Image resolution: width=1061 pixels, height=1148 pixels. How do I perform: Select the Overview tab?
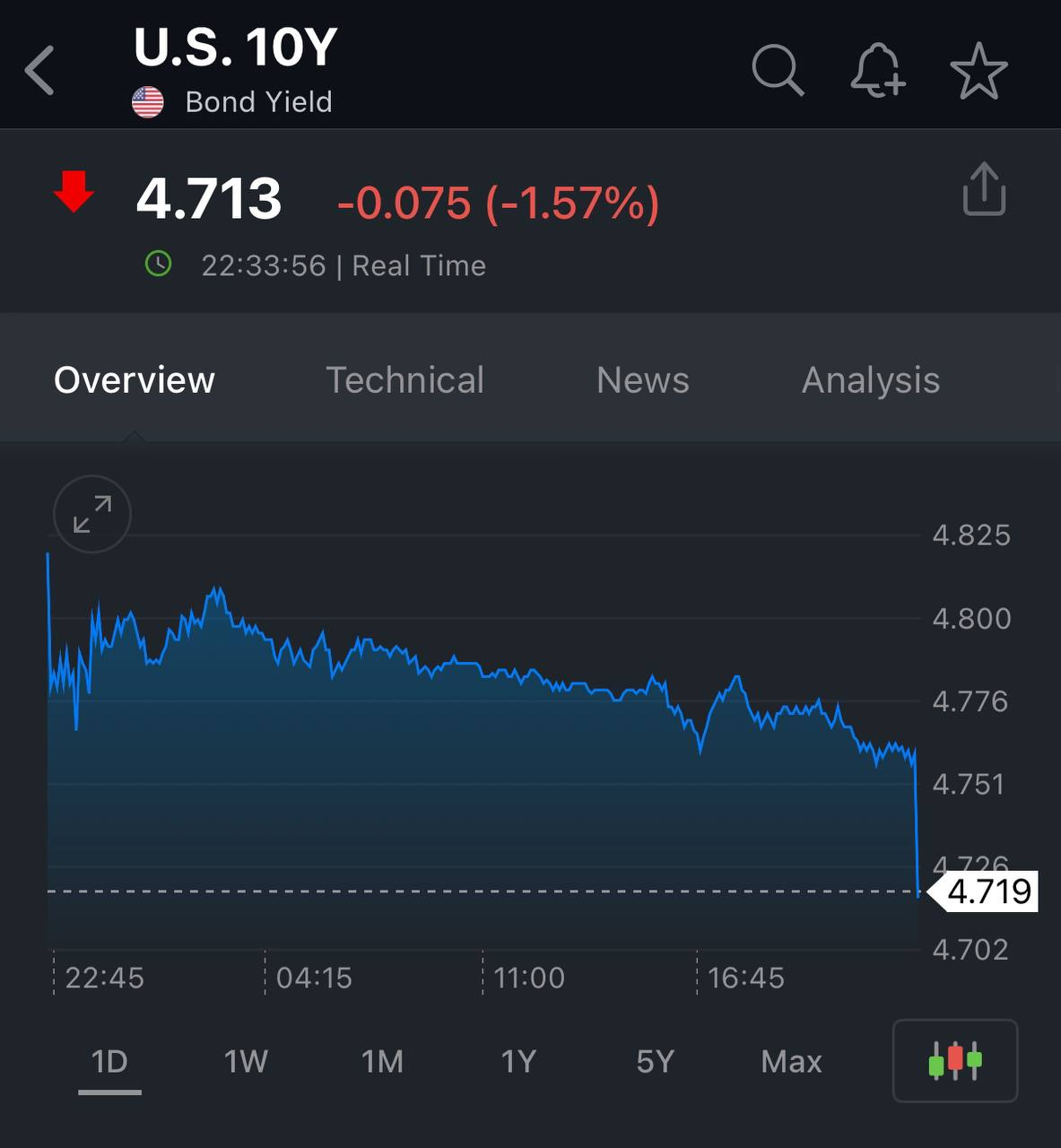click(x=135, y=379)
